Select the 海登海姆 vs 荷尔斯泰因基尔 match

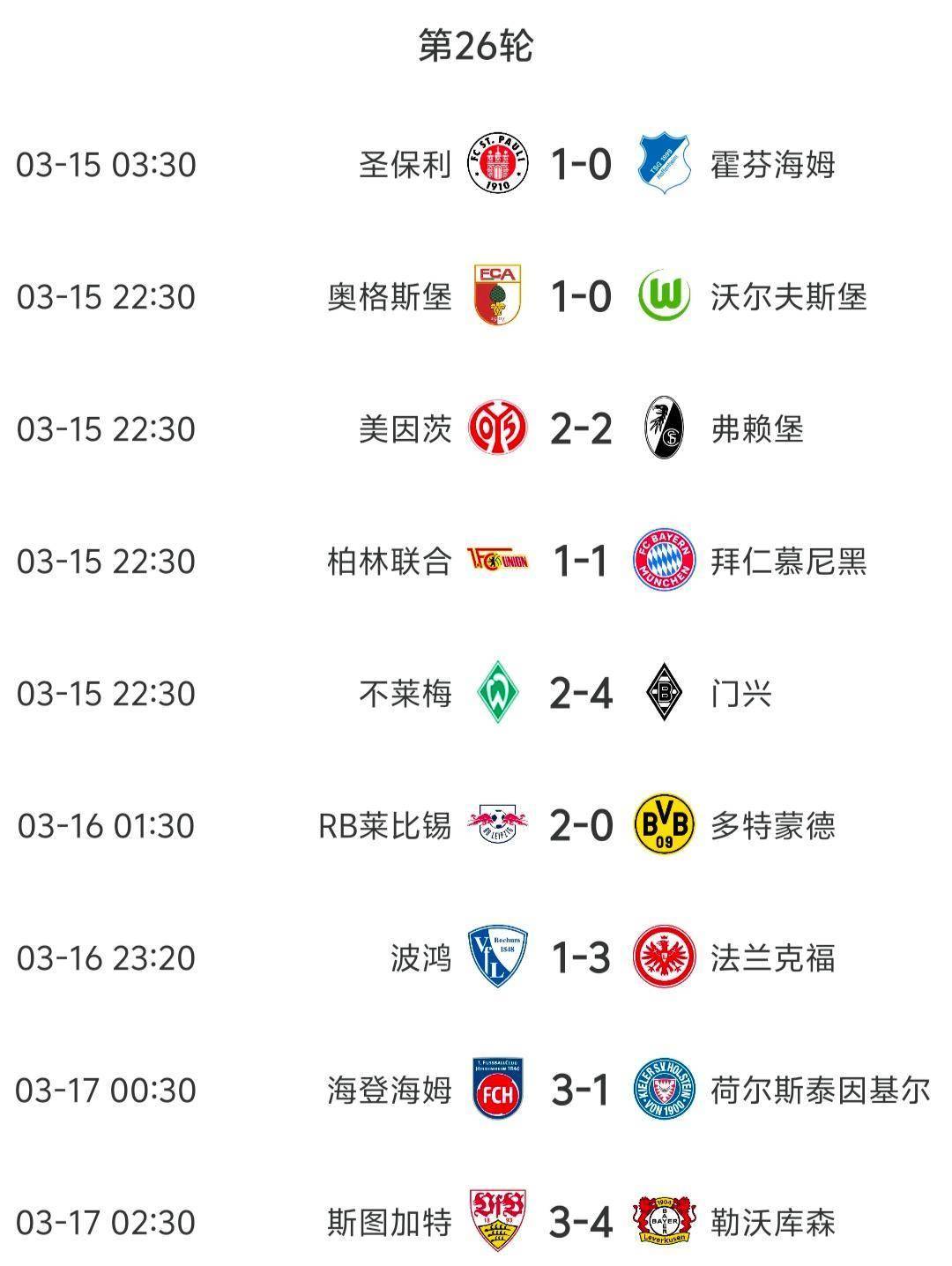[x=580, y=1091]
